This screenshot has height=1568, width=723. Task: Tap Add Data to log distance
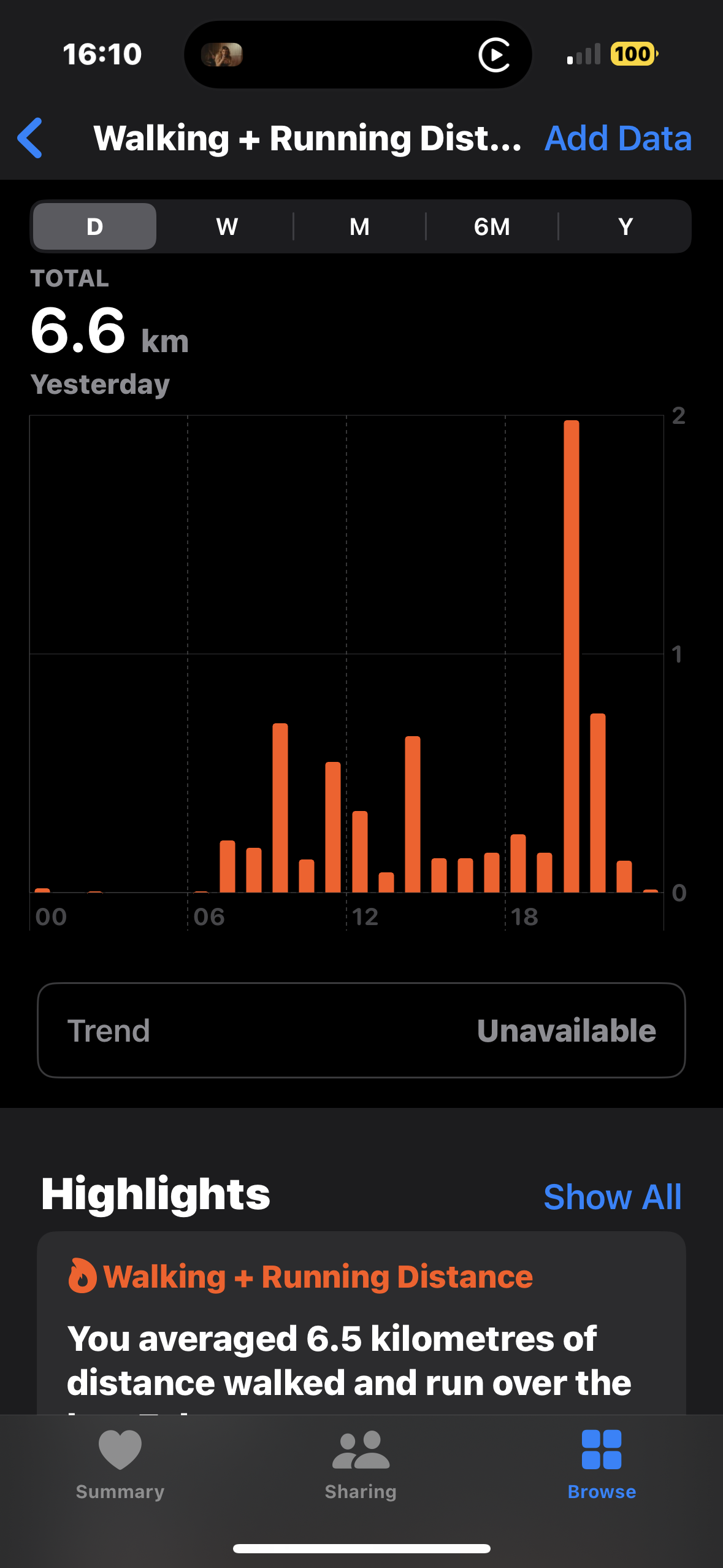(x=618, y=138)
